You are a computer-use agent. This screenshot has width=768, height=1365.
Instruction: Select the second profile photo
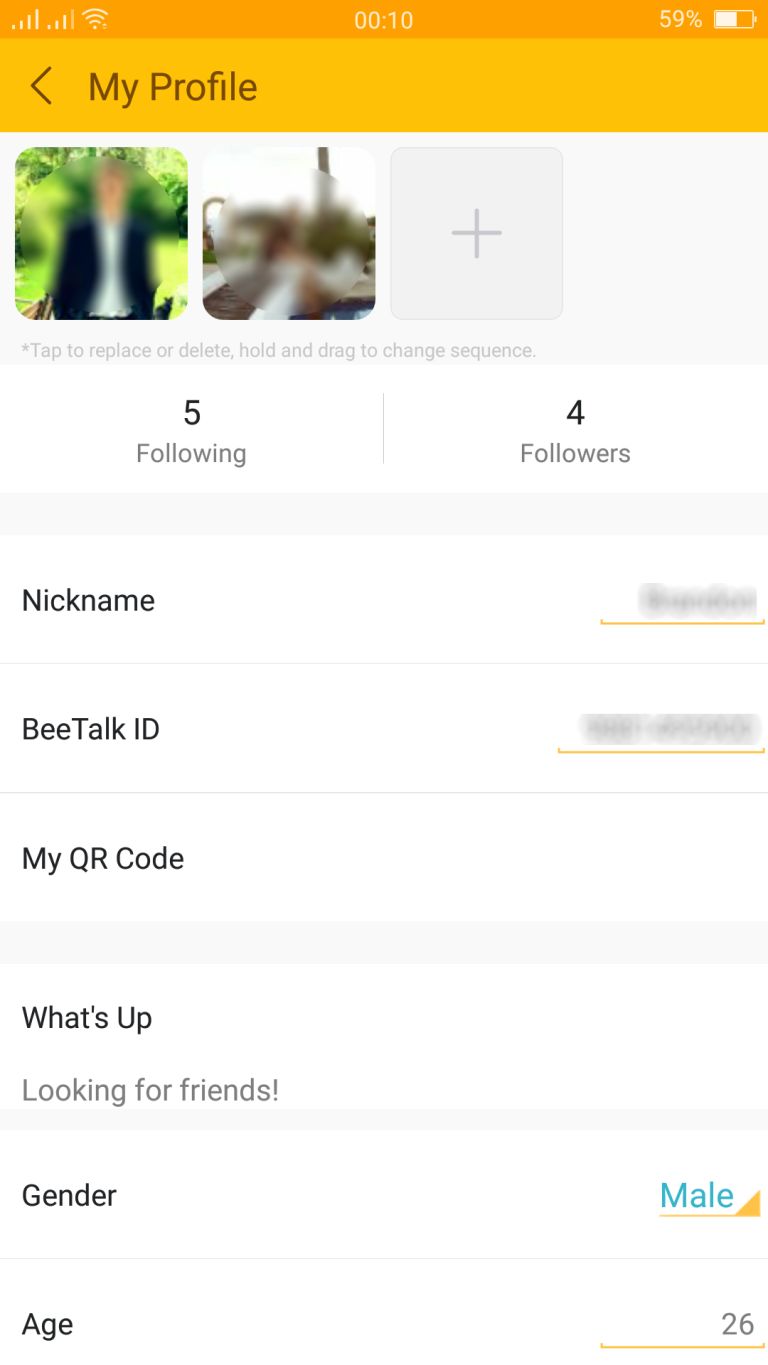click(x=288, y=233)
